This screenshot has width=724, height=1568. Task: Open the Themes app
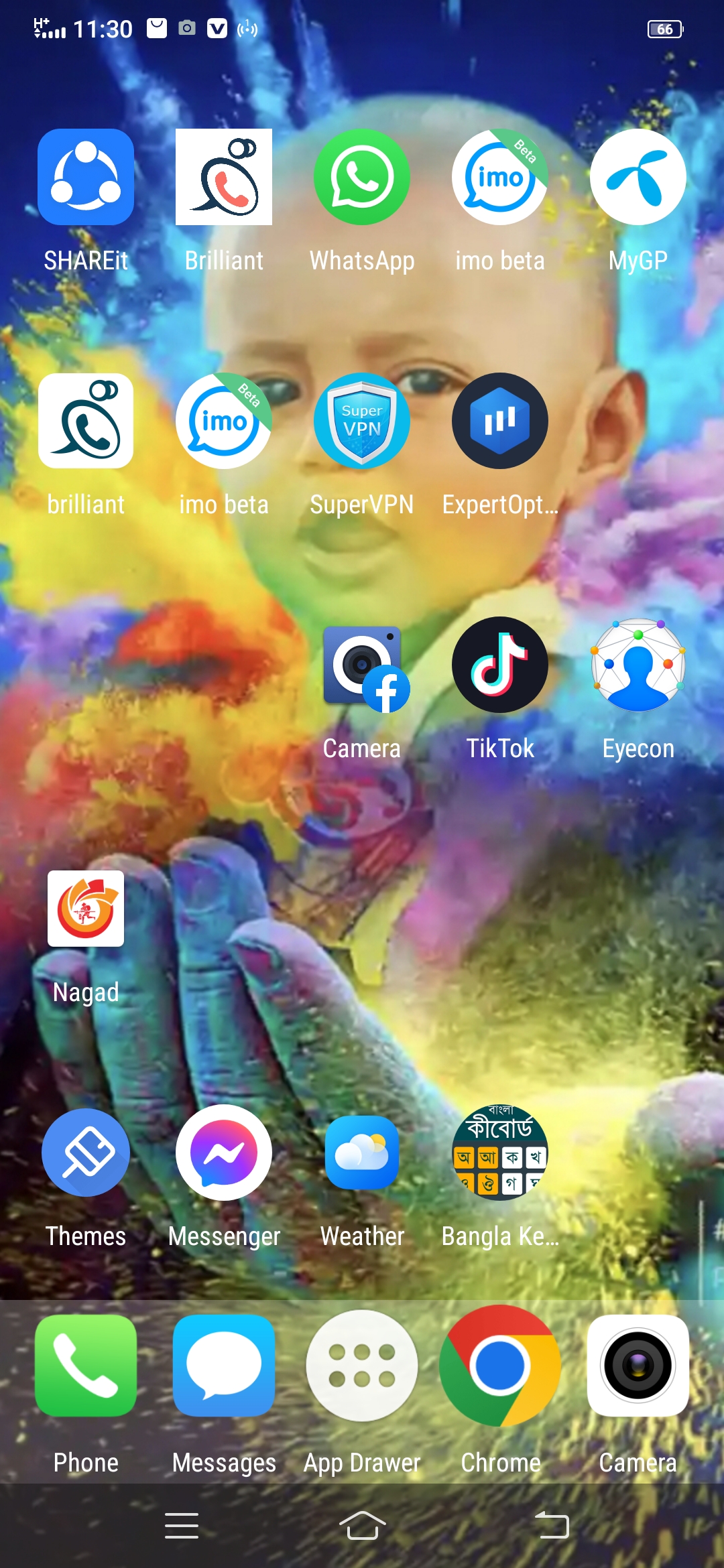coord(86,1153)
